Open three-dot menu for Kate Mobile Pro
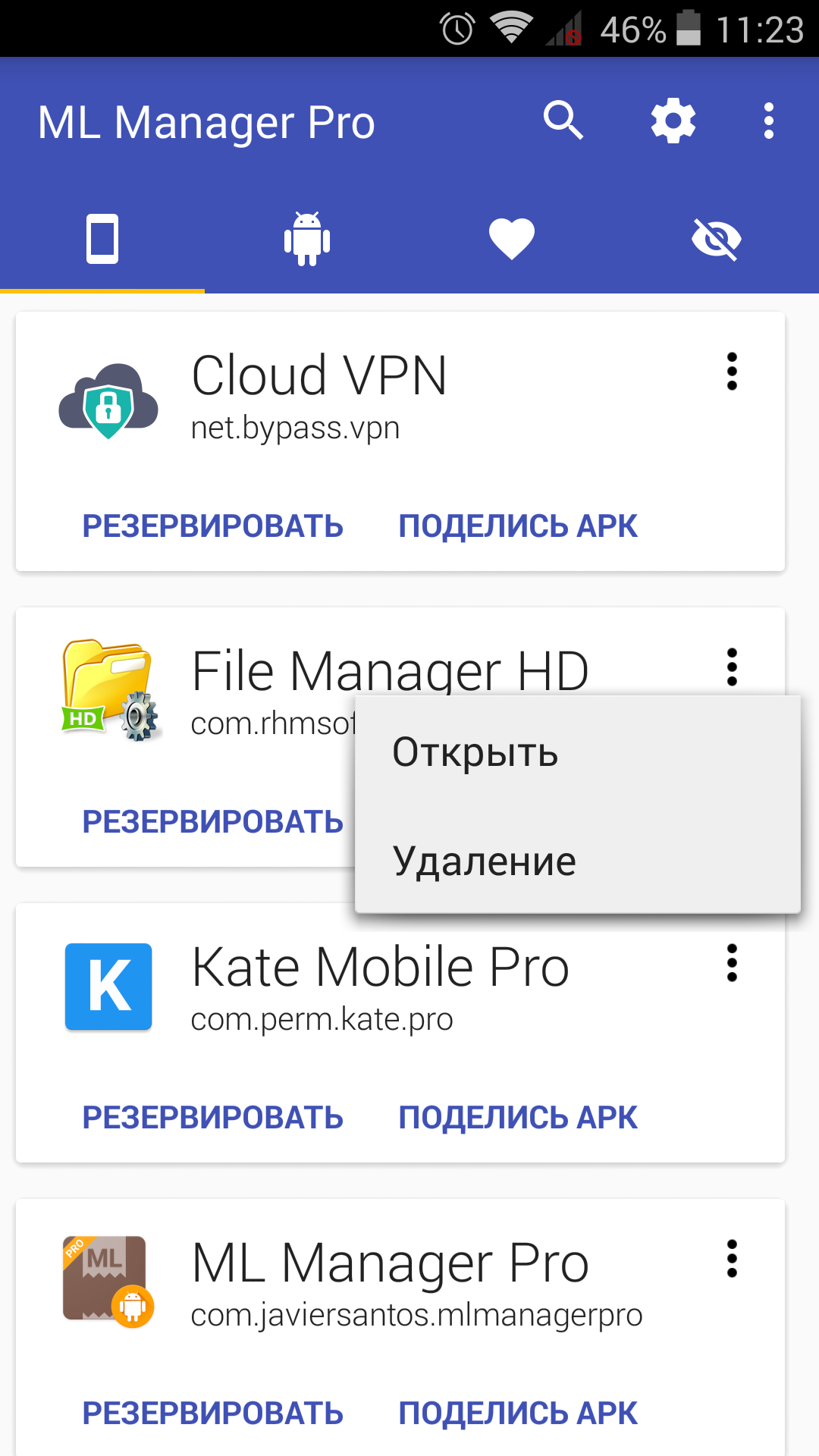This screenshot has width=819, height=1456. pyautogui.click(x=732, y=963)
